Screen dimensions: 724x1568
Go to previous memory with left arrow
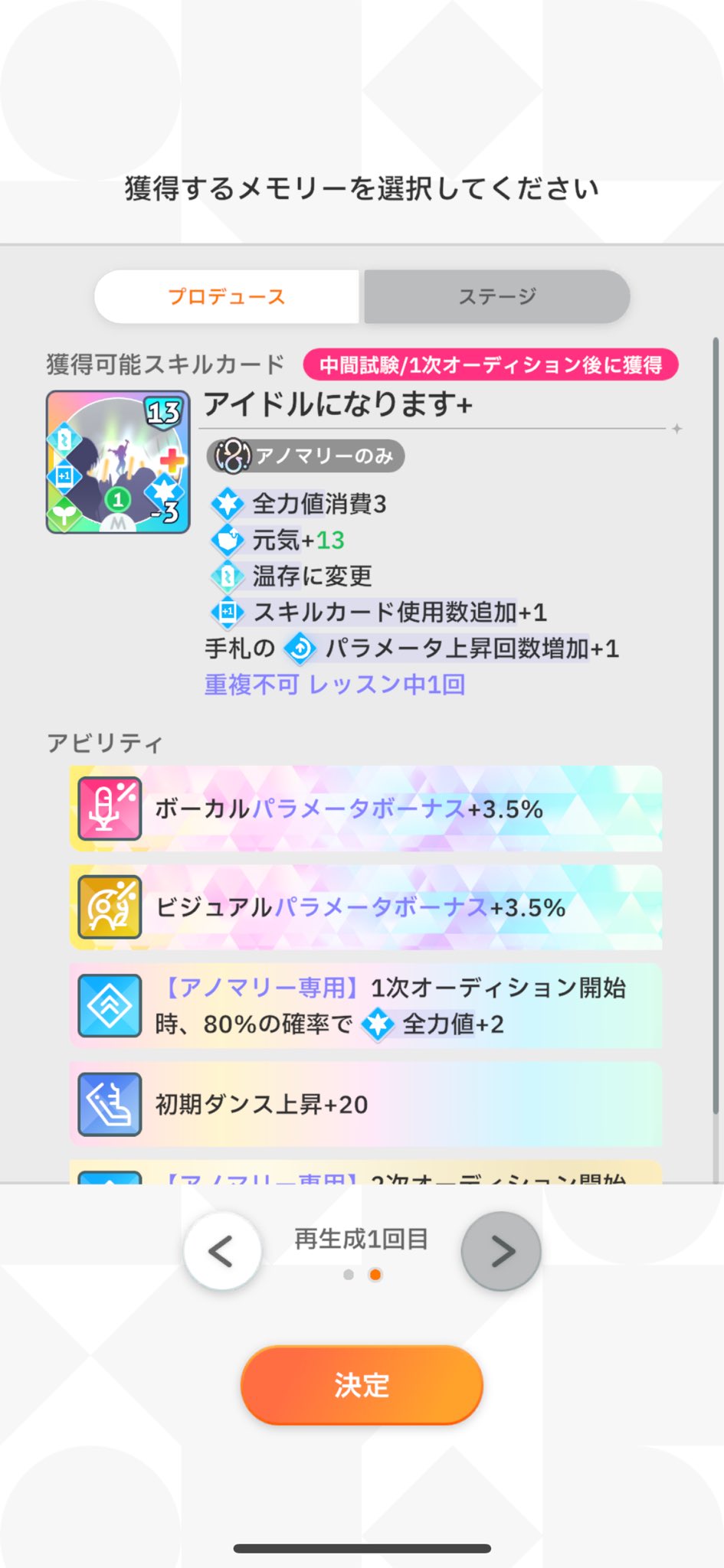pyautogui.click(x=222, y=1251)
